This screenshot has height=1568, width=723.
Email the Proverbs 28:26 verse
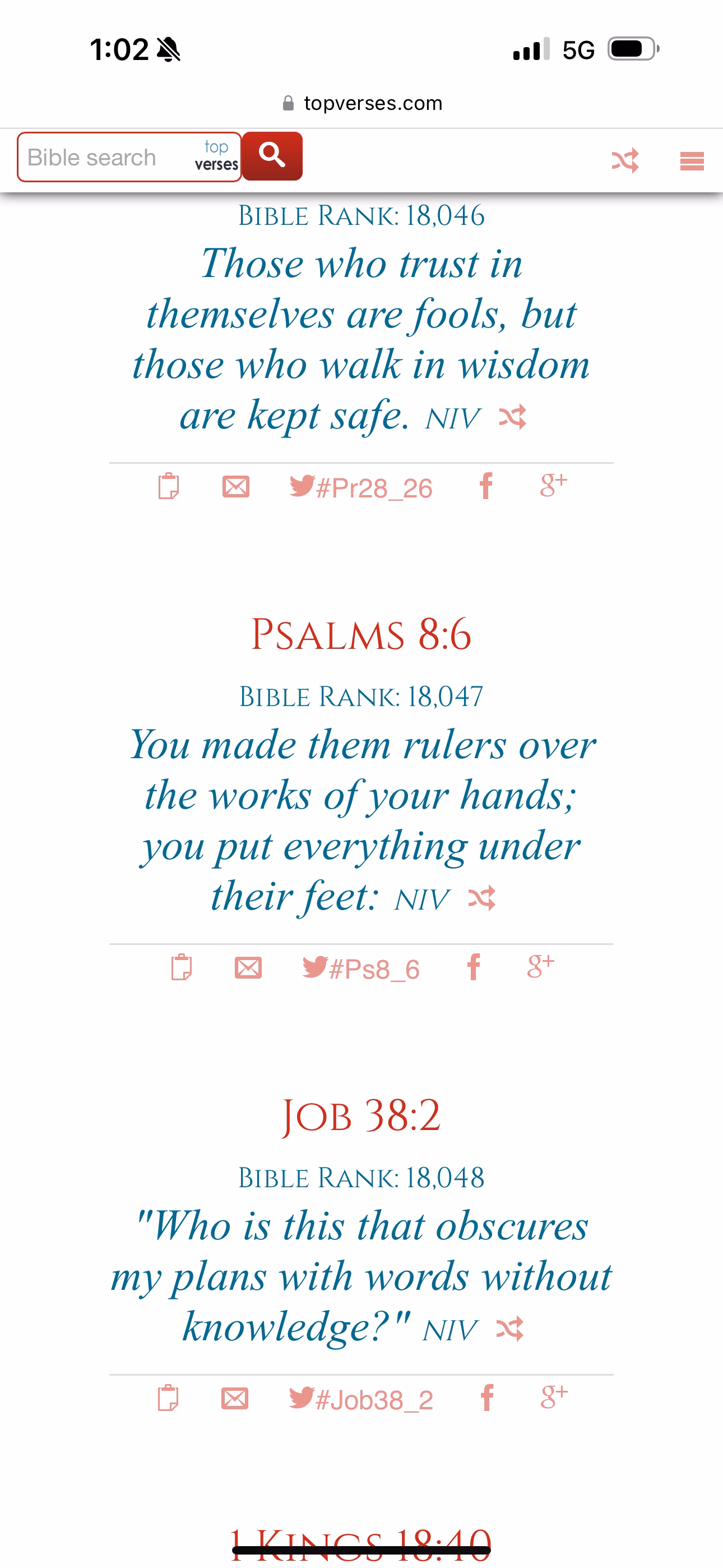click(235, 487)
